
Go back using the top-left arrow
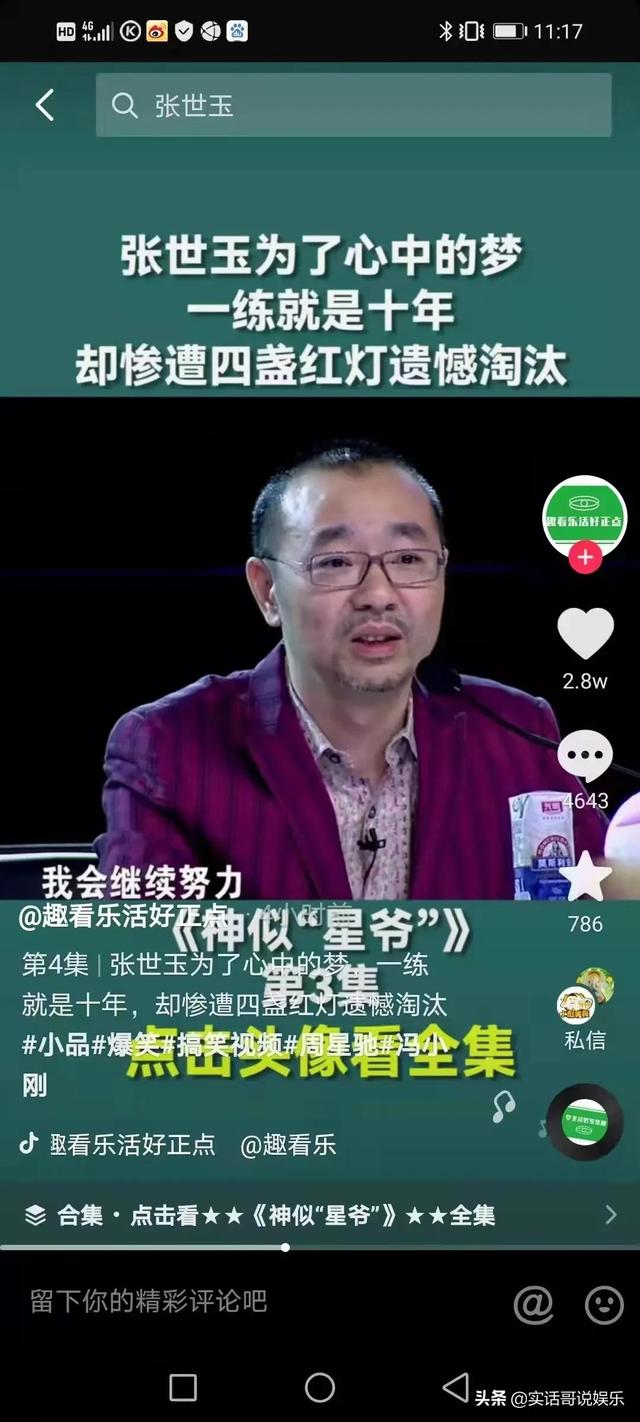pyautogui.click(x=44, y=105)
